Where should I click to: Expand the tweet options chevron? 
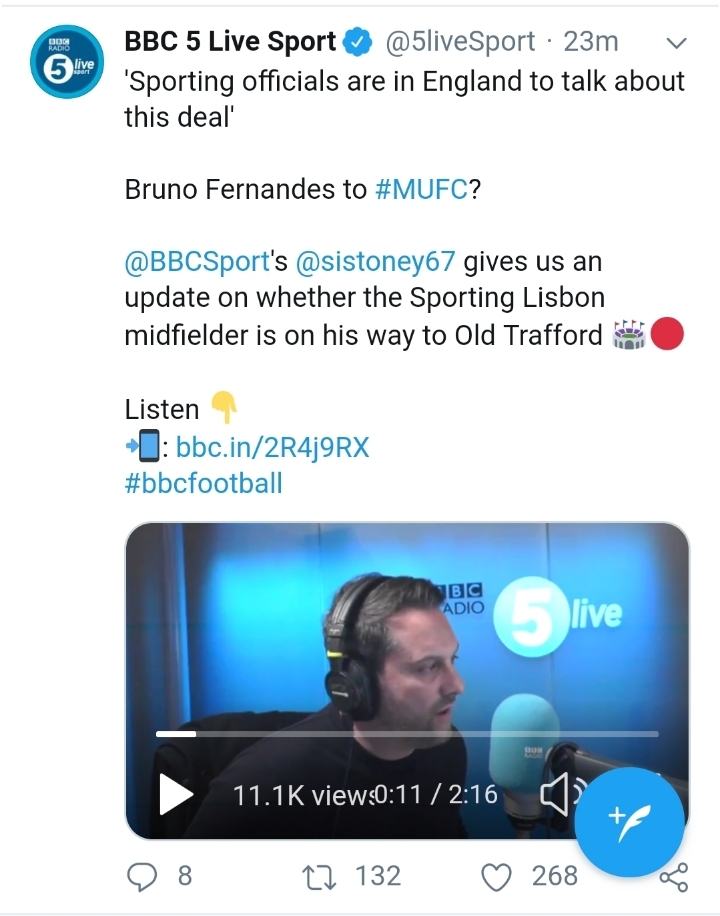click(676, 43)
